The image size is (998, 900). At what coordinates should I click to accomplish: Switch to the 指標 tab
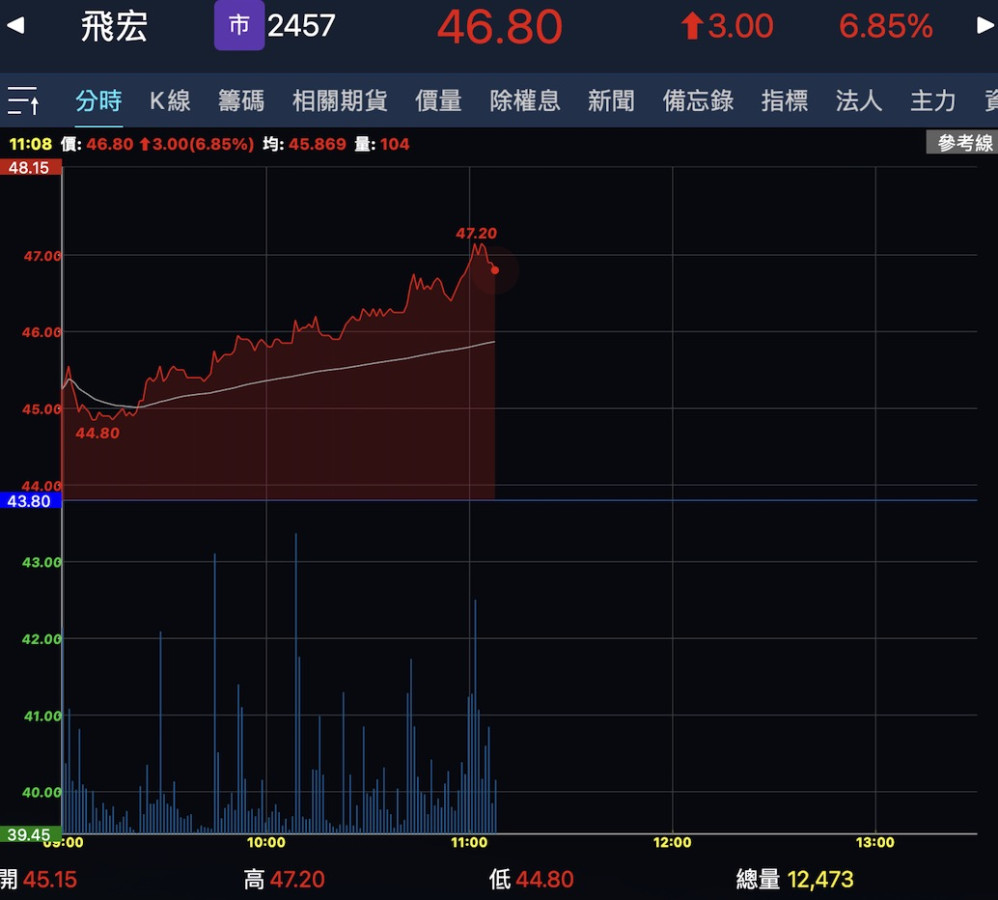(784, 101)
